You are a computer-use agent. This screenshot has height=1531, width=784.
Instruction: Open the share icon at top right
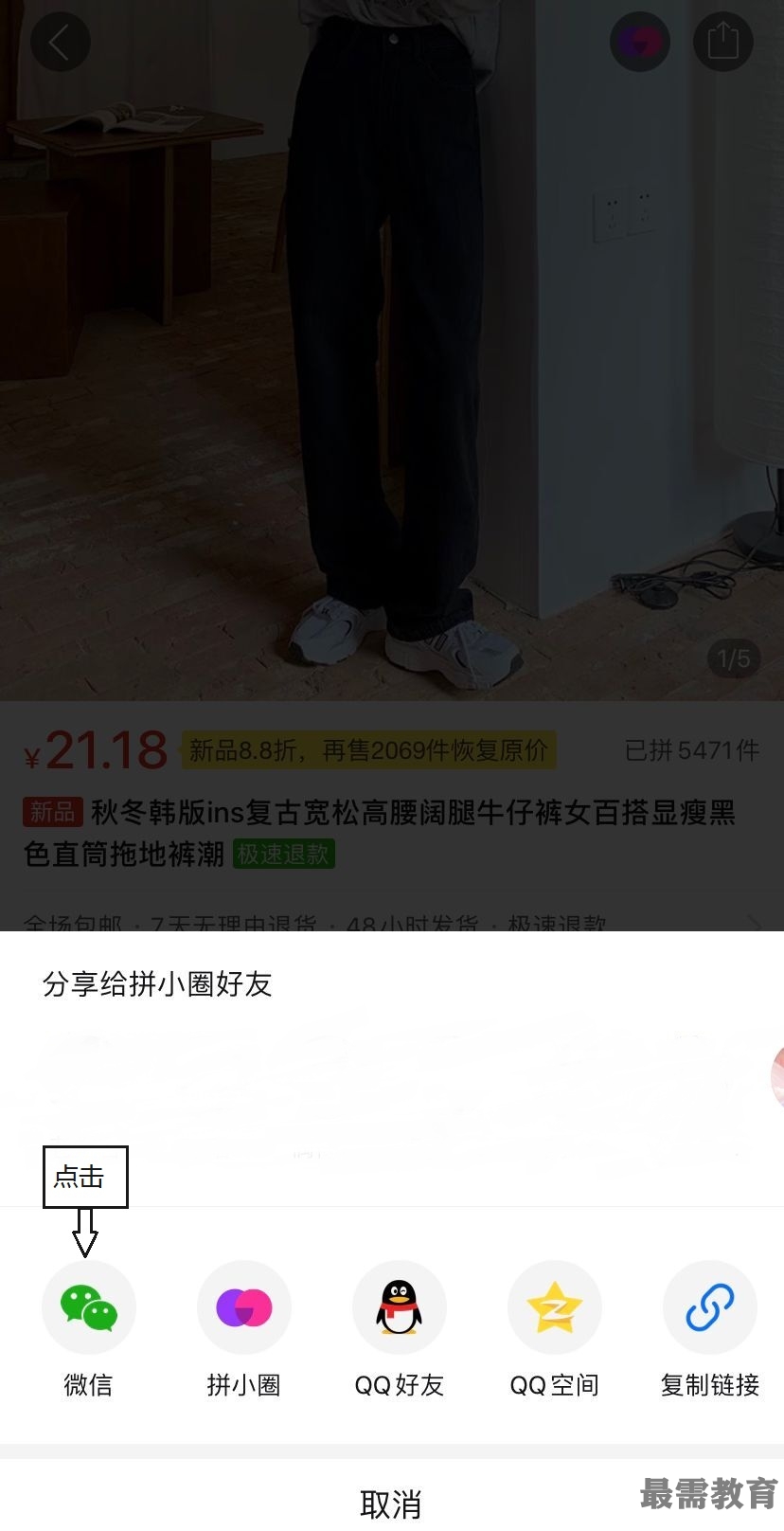pos(723,42)
